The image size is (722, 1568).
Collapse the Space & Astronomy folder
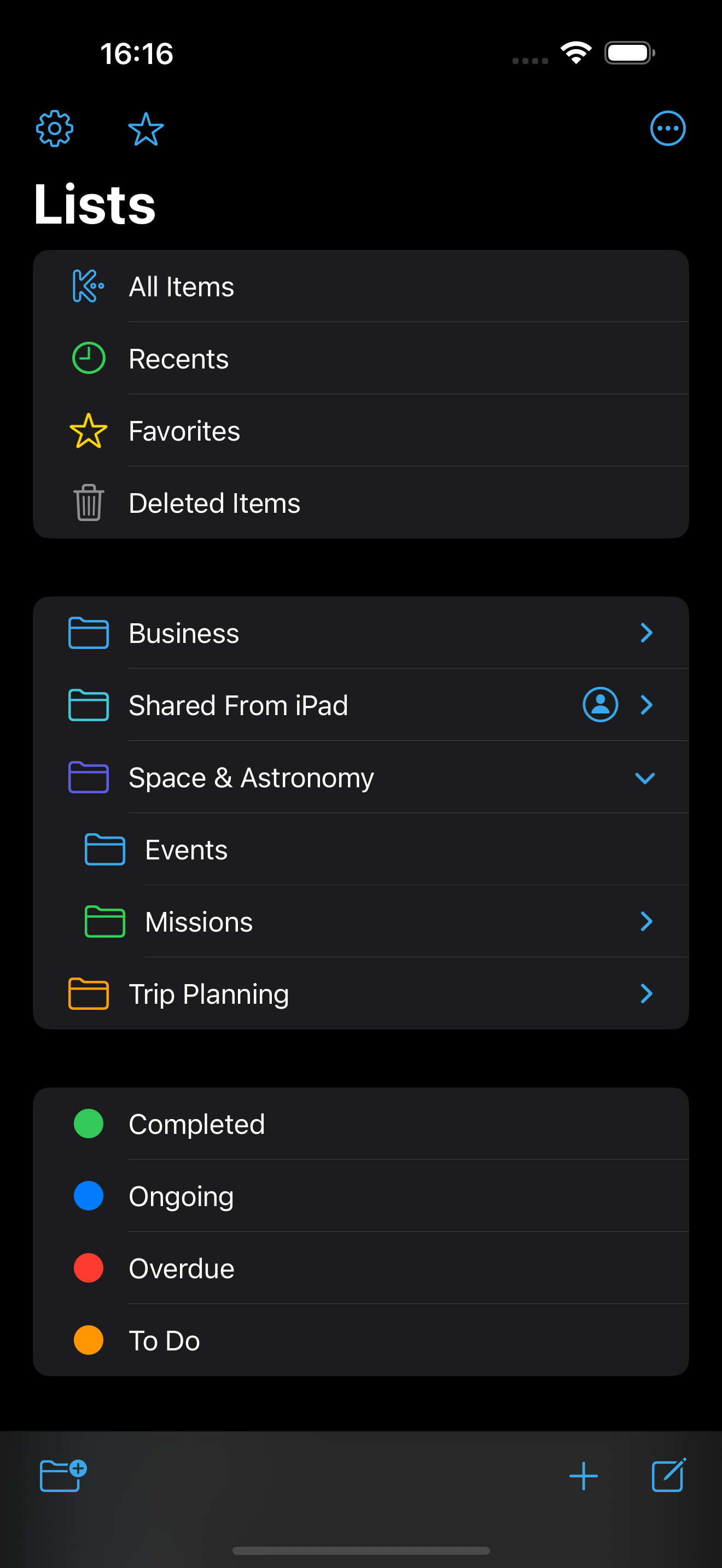[645, 777]
